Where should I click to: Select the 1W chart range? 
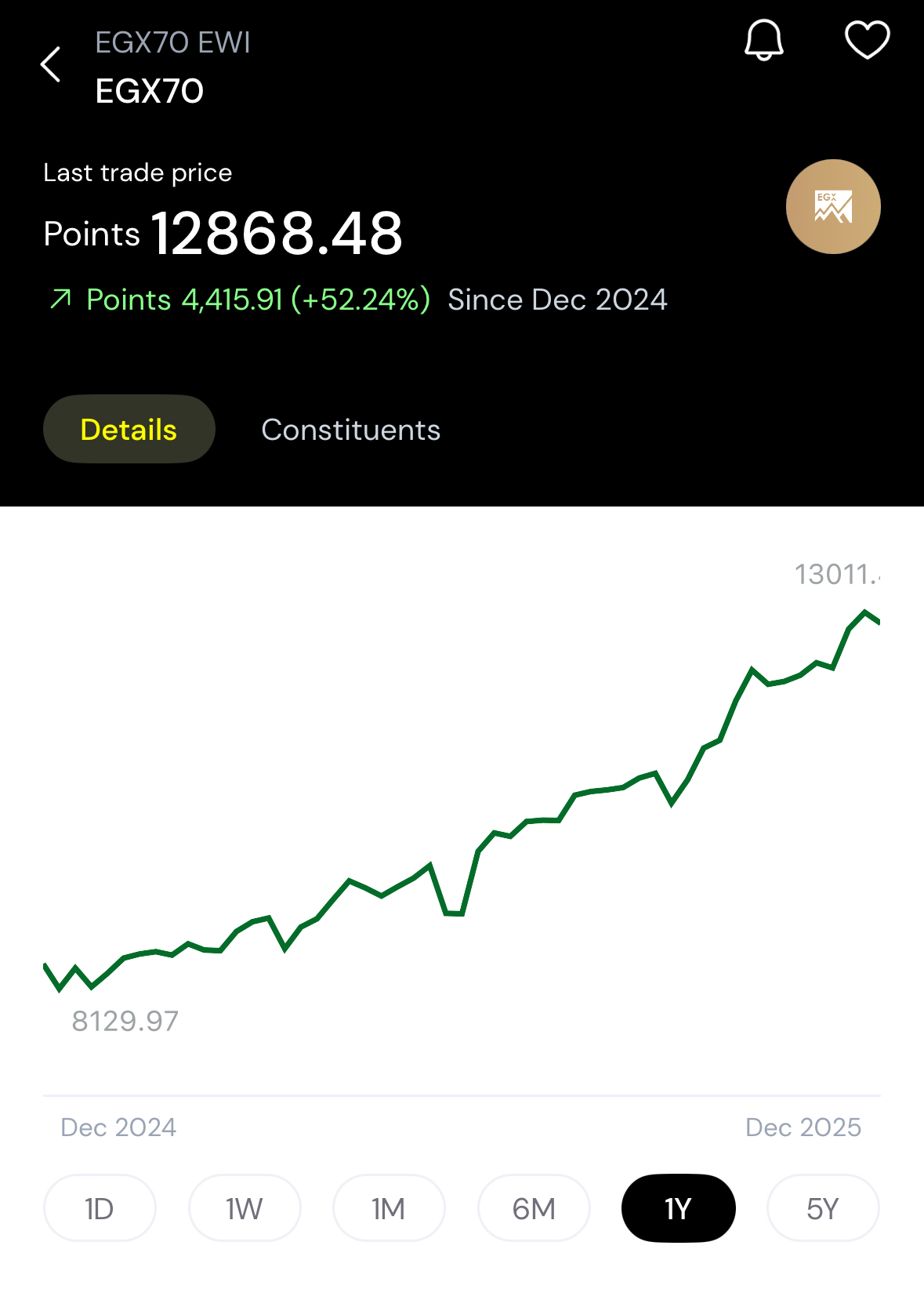(x=245, y=1208)
